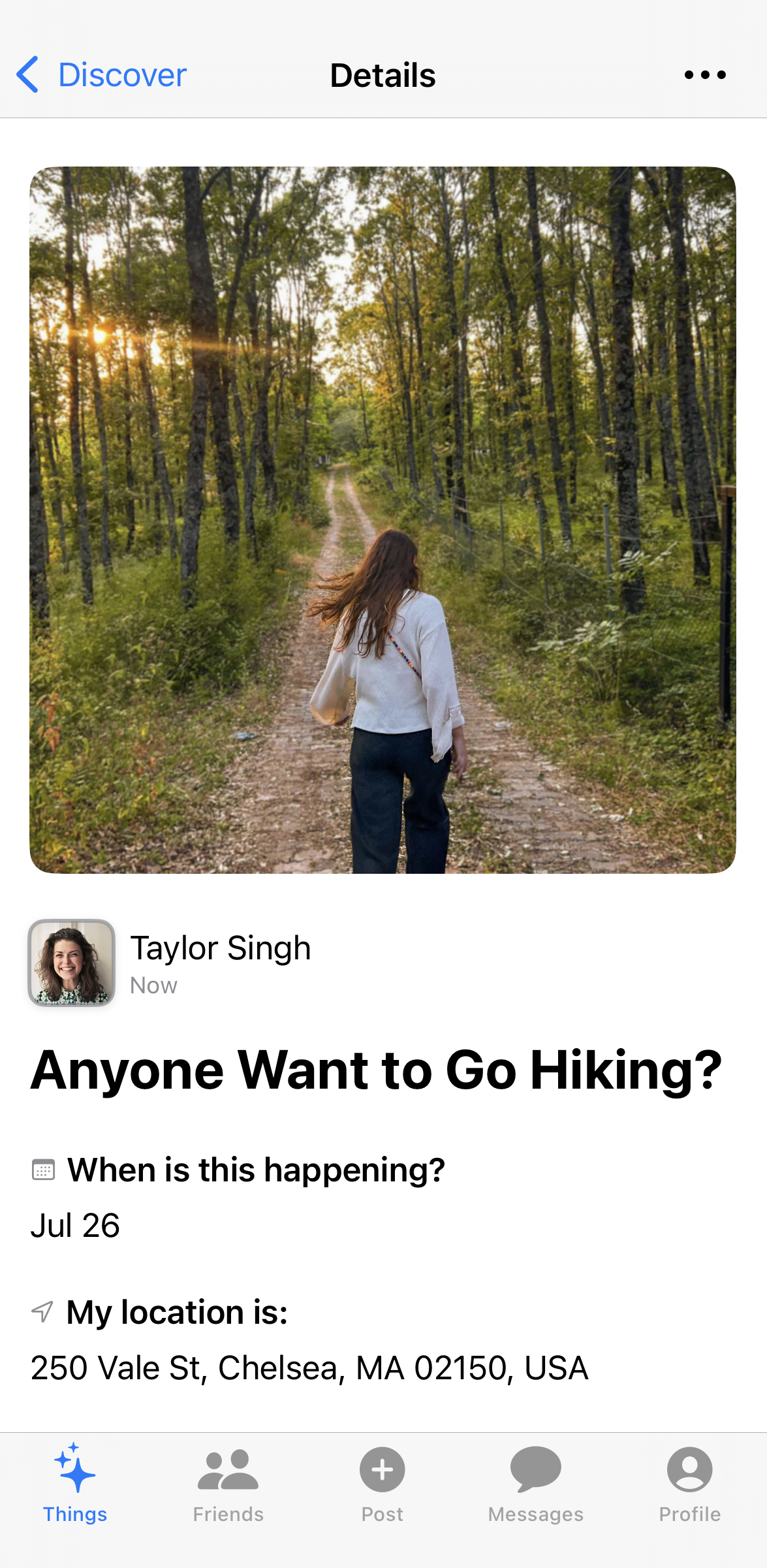Open the hiking trail photo
This screenshot has width=767, height=1568.
click(x=383, y=520)
